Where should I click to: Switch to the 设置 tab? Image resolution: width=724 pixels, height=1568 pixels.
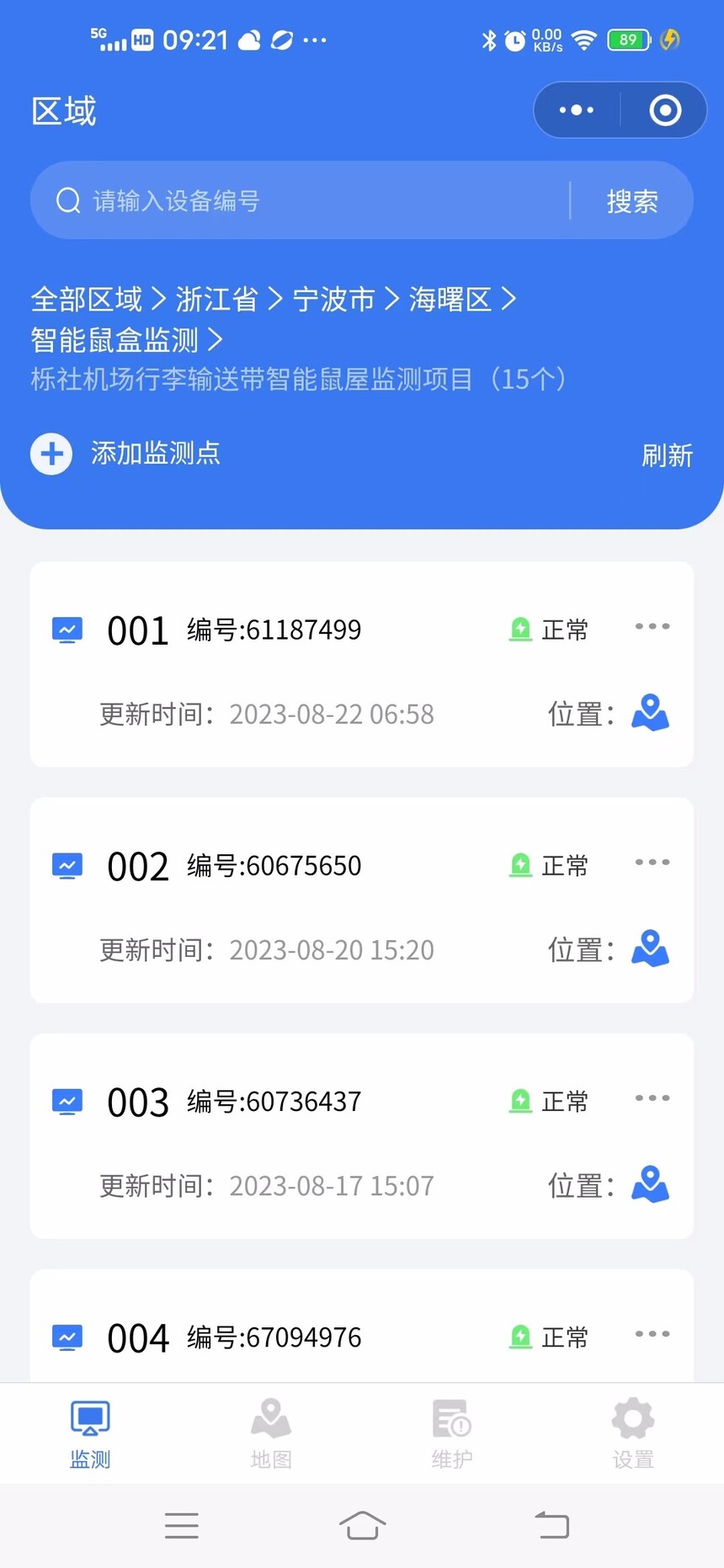tap(633, 1433)
